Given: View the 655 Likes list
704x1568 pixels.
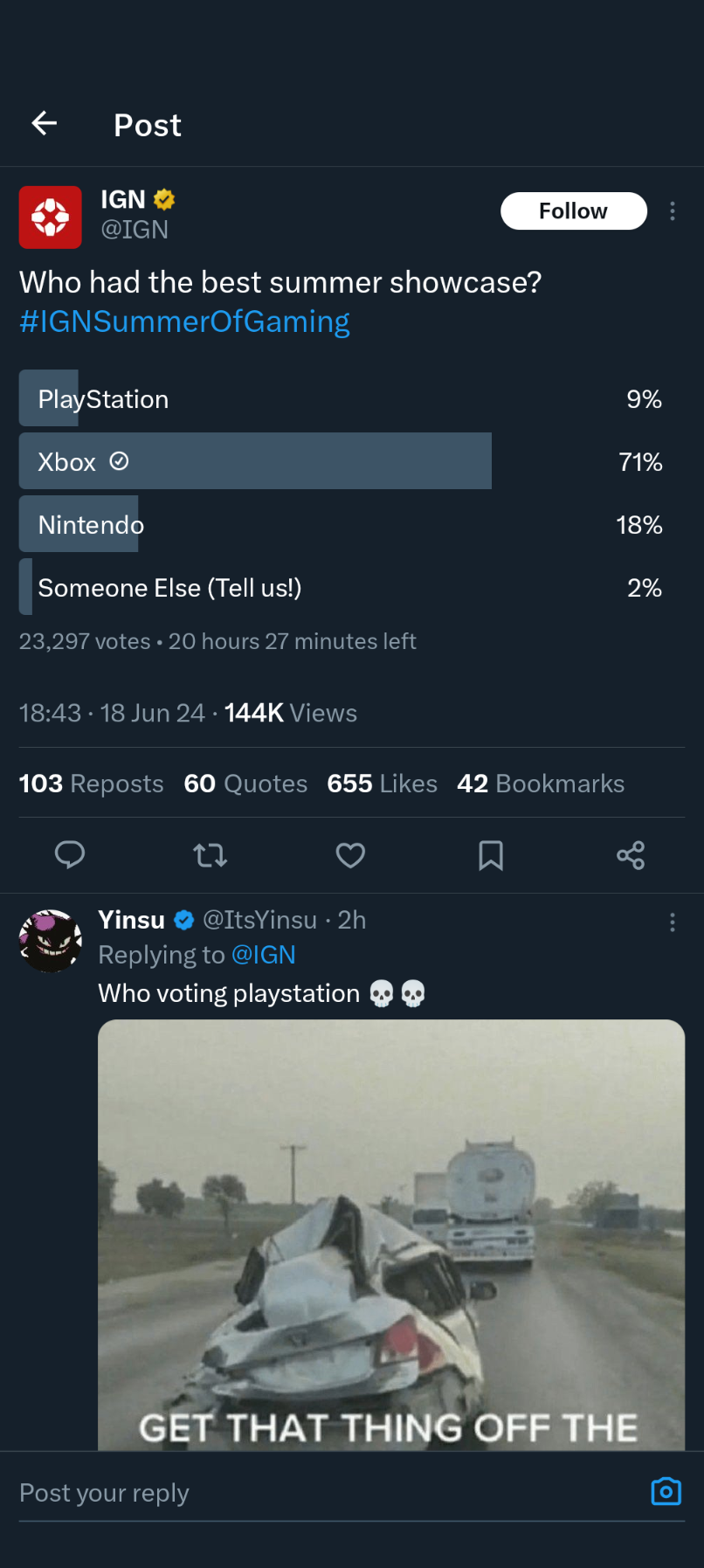Looking at the screenshot, I should (382, 784).
